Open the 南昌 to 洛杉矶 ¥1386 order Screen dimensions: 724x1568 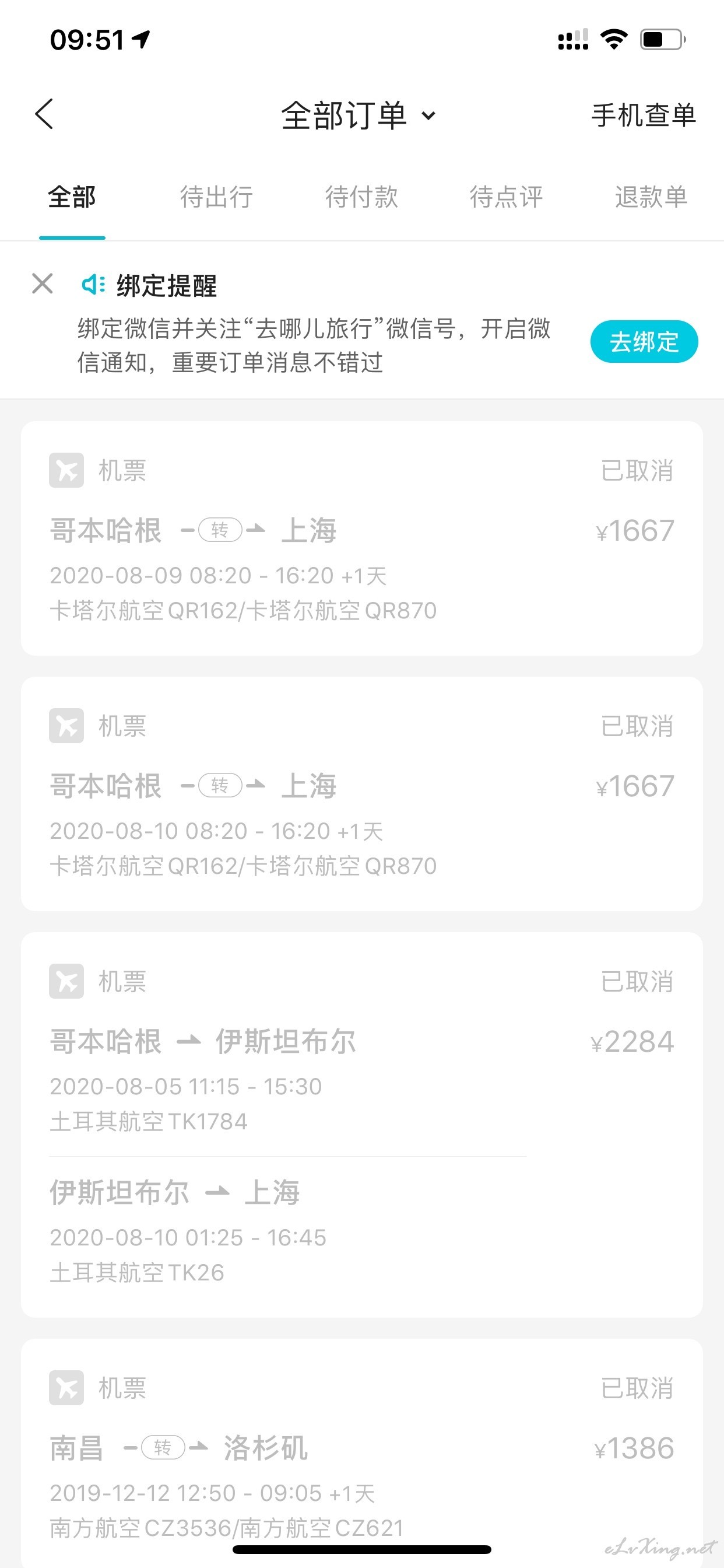pos(362,1453)
